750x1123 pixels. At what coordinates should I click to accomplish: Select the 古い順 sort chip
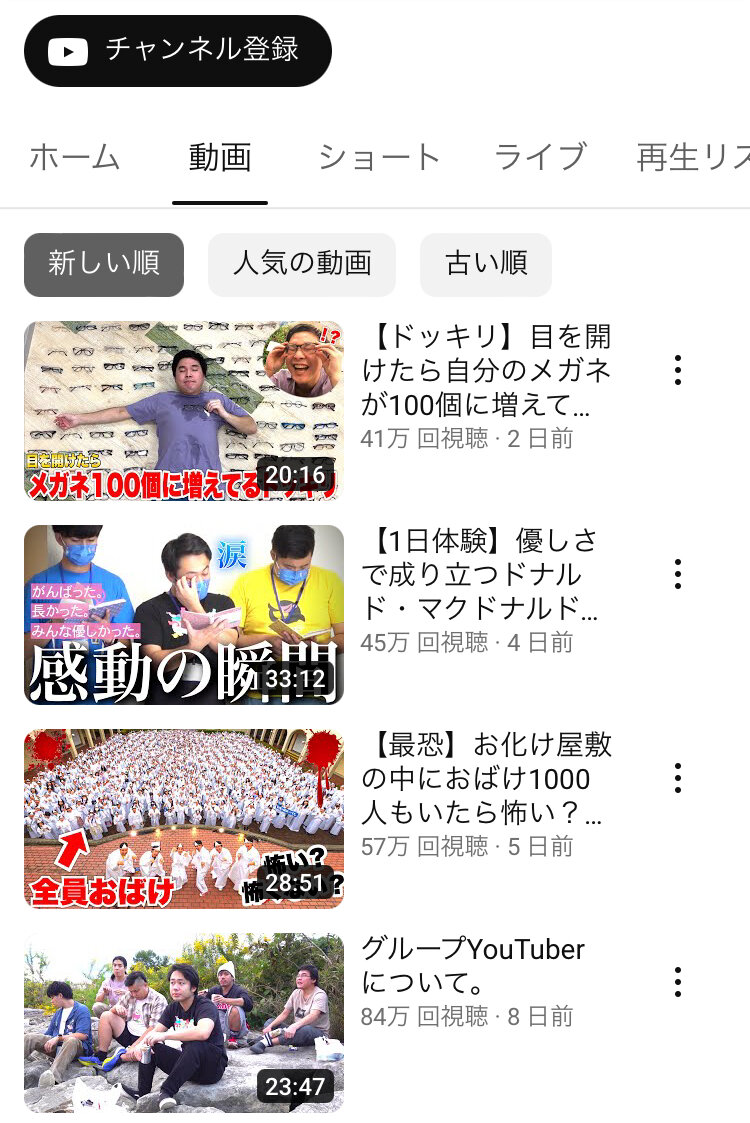tap(486, 264)
